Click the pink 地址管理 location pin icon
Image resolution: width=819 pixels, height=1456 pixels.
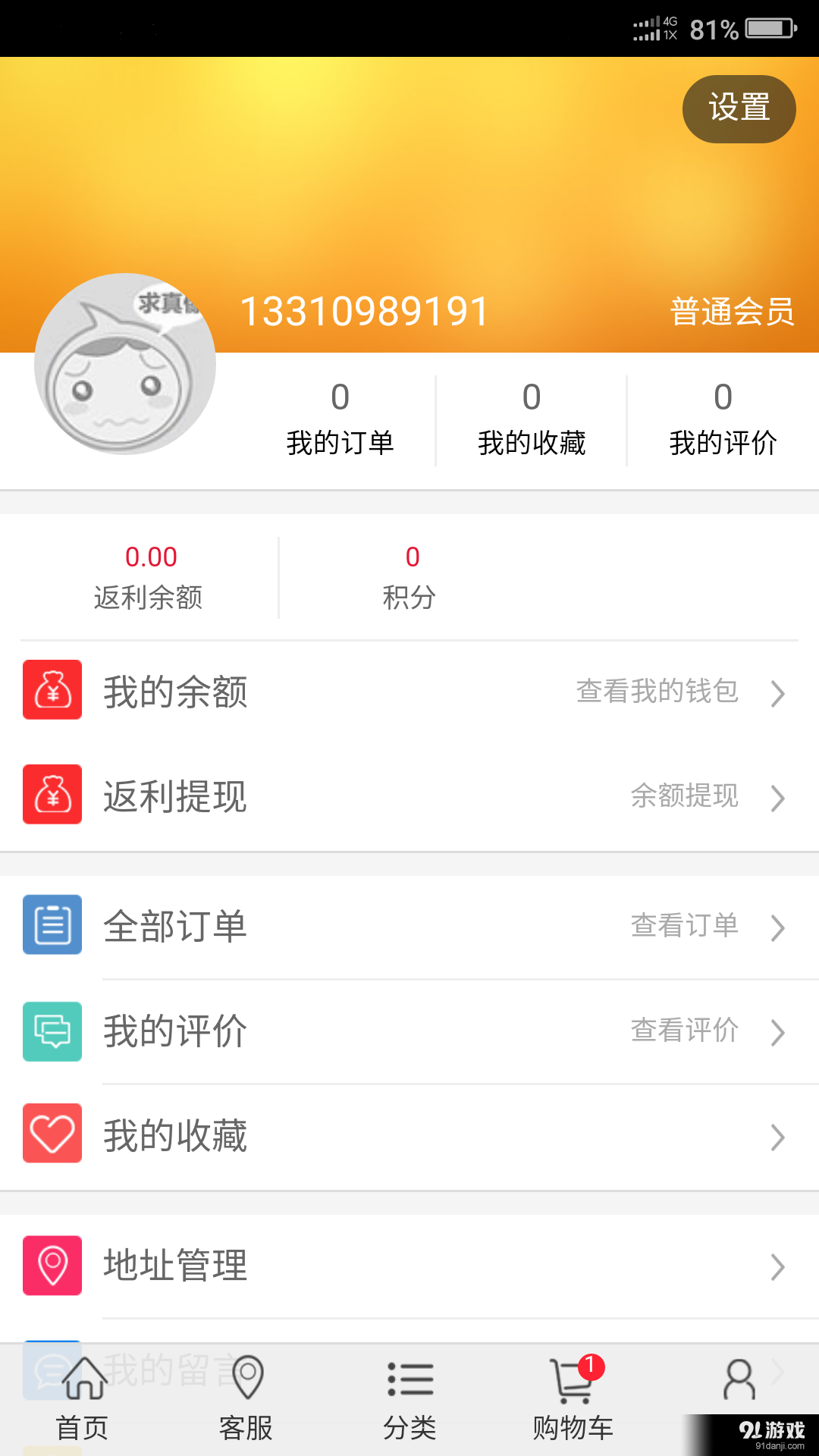[52, 1265]
